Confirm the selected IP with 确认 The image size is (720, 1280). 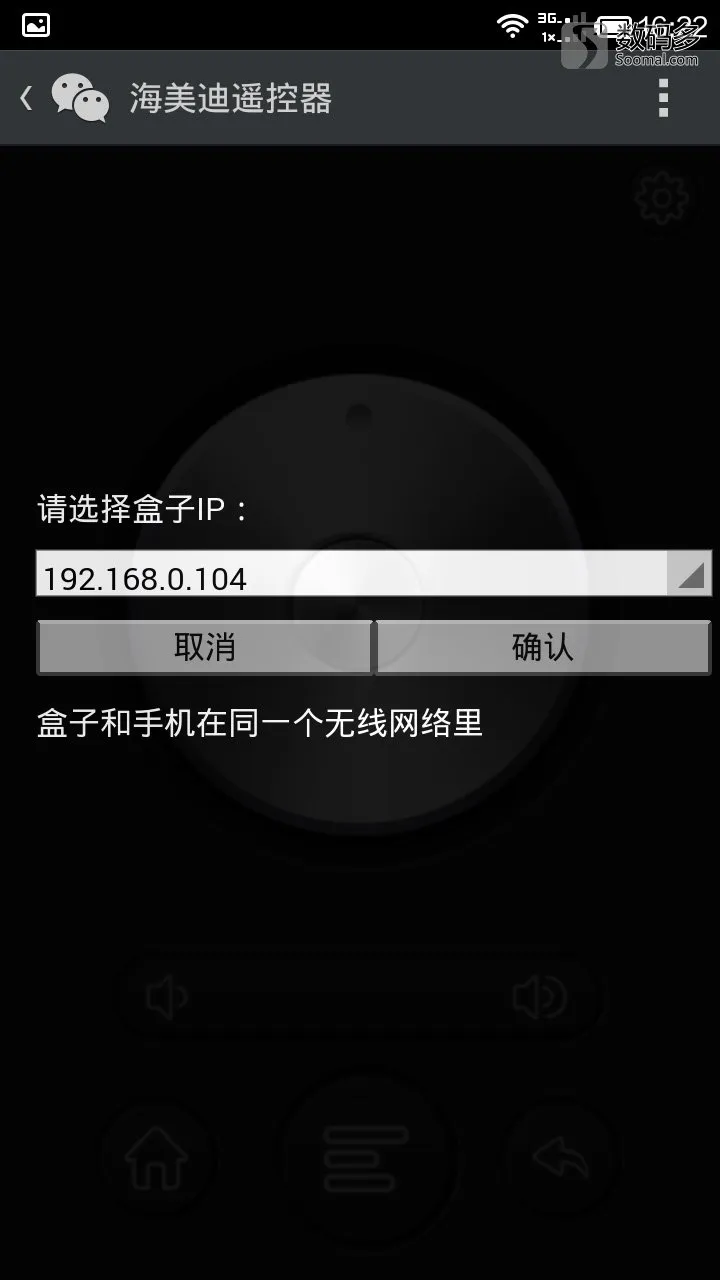point(543,647)
